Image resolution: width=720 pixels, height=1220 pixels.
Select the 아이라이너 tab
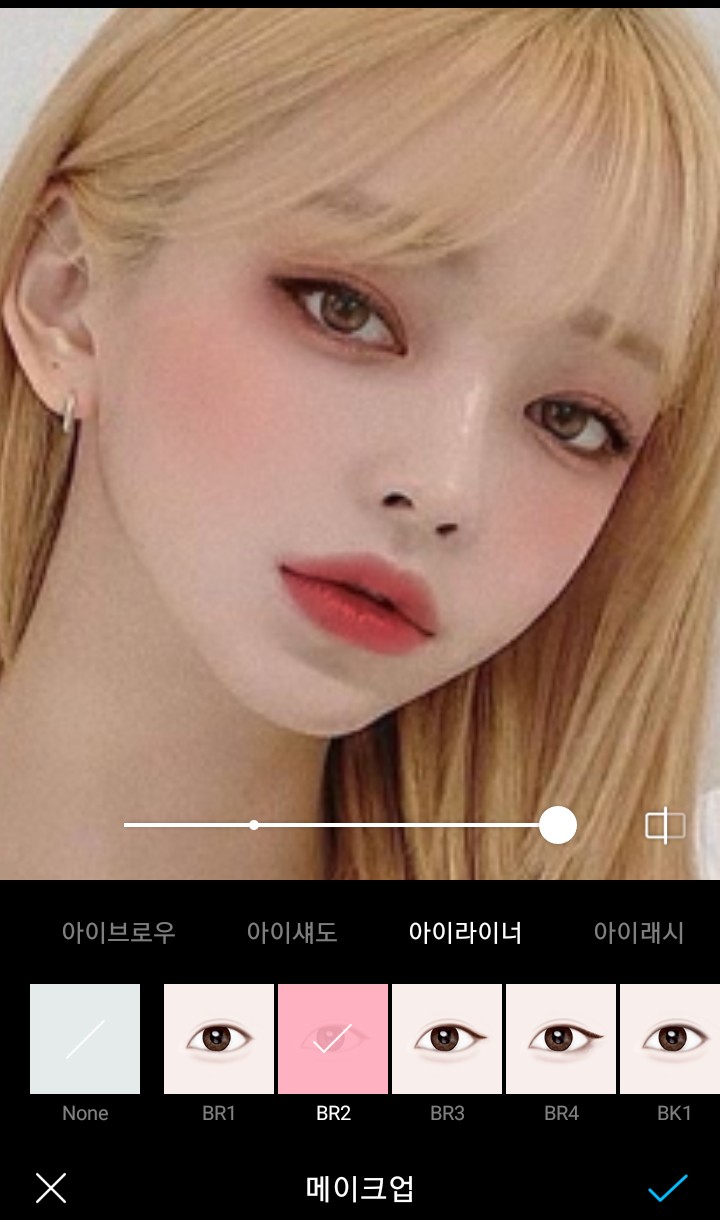[x=465, y=933]
